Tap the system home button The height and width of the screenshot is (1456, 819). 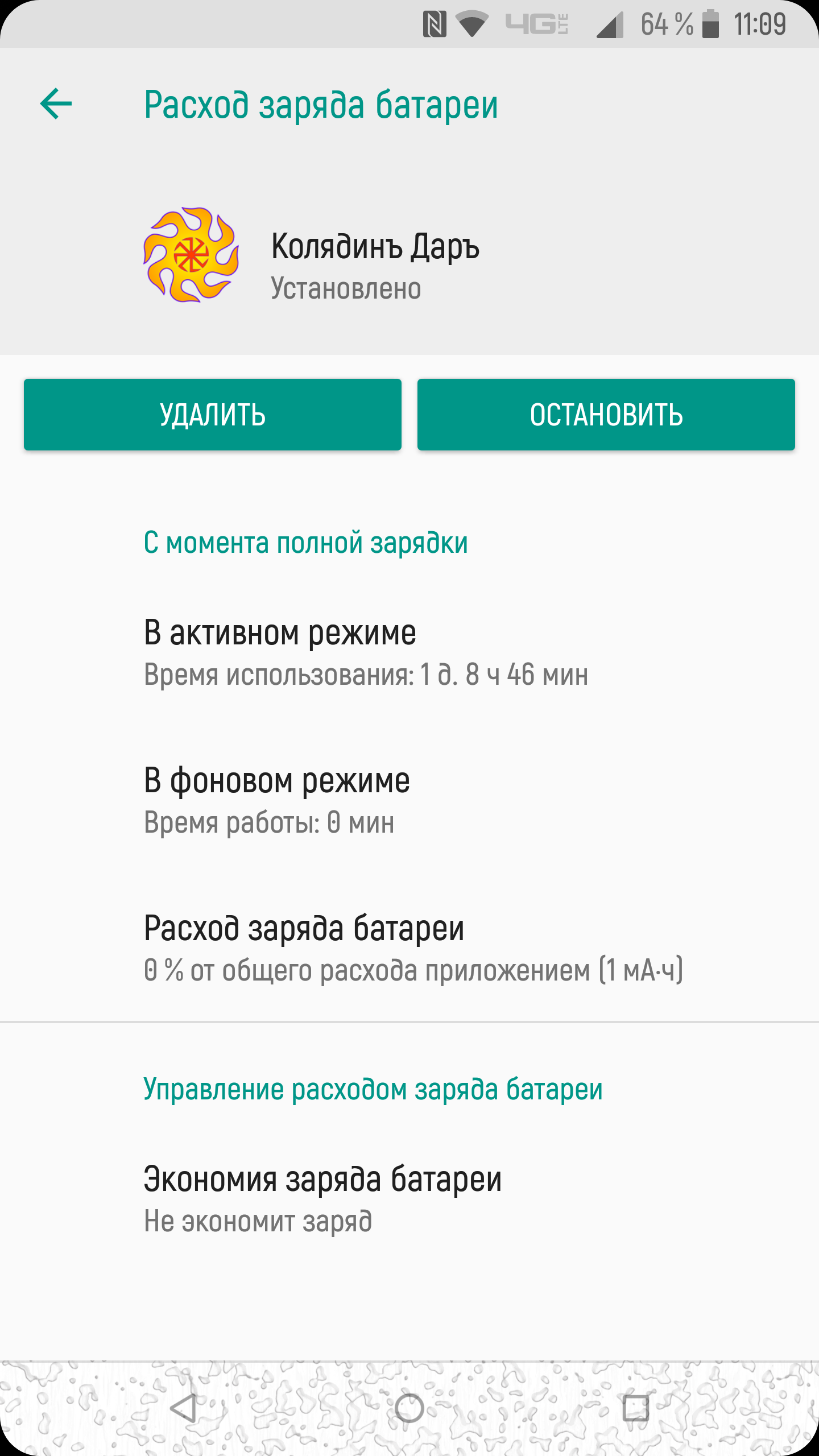[409, 1408]
